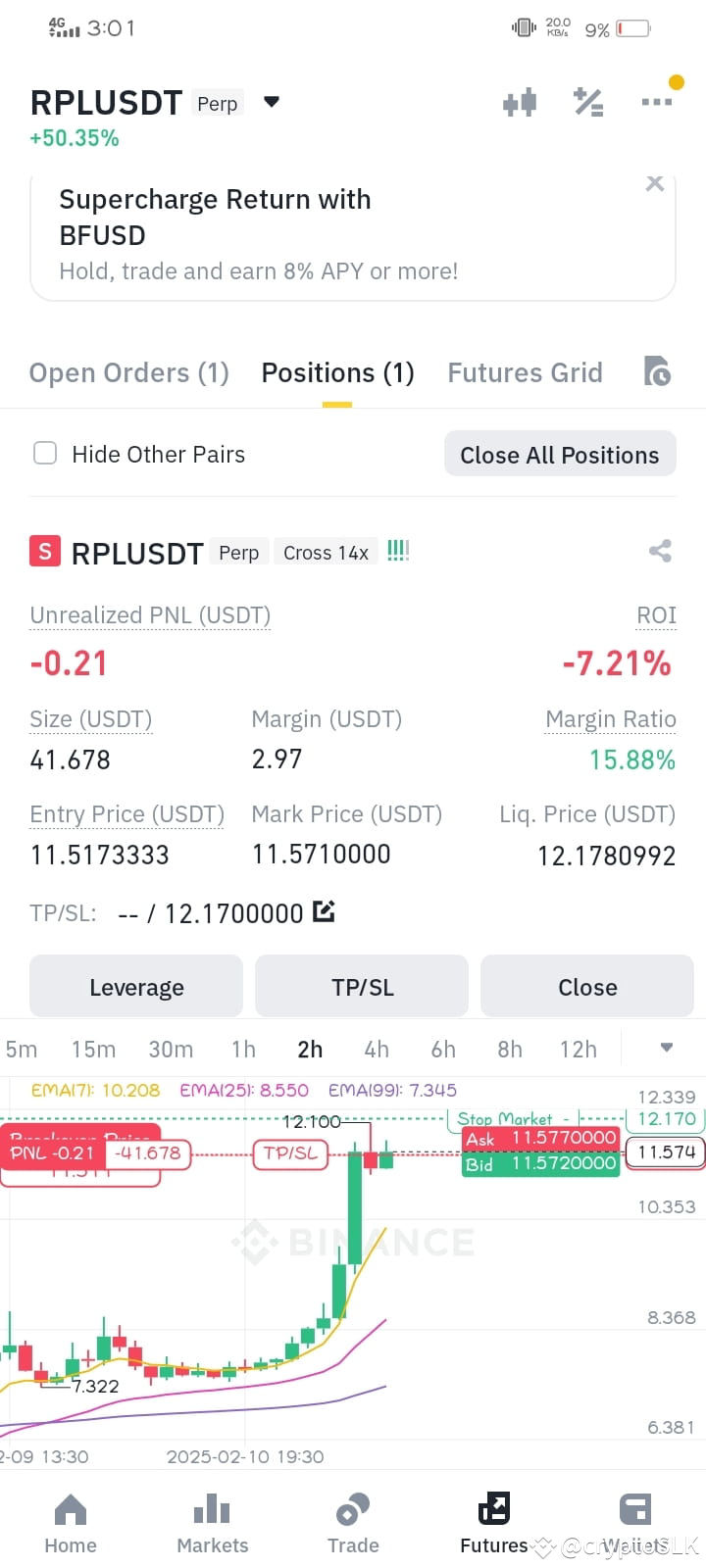Expand the RPLUSDT pair selector dropdown
The image size is (706, 1568).
(271, 102)
